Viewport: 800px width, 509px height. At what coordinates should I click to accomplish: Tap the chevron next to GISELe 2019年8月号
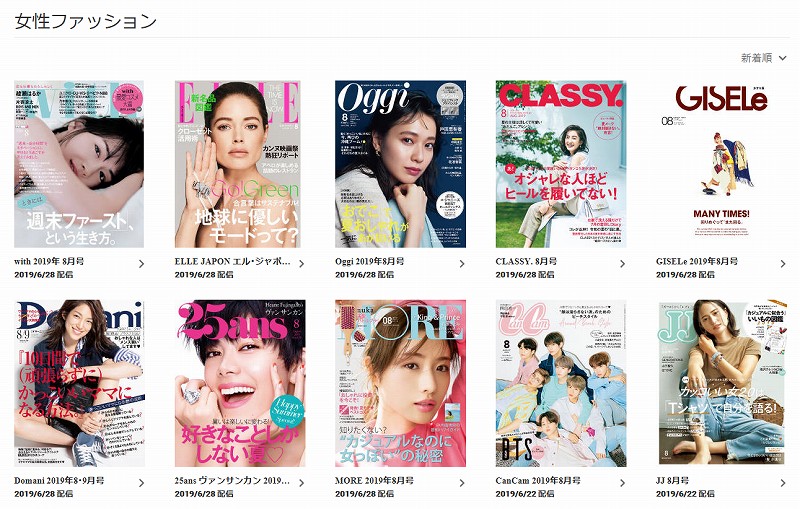783,264
